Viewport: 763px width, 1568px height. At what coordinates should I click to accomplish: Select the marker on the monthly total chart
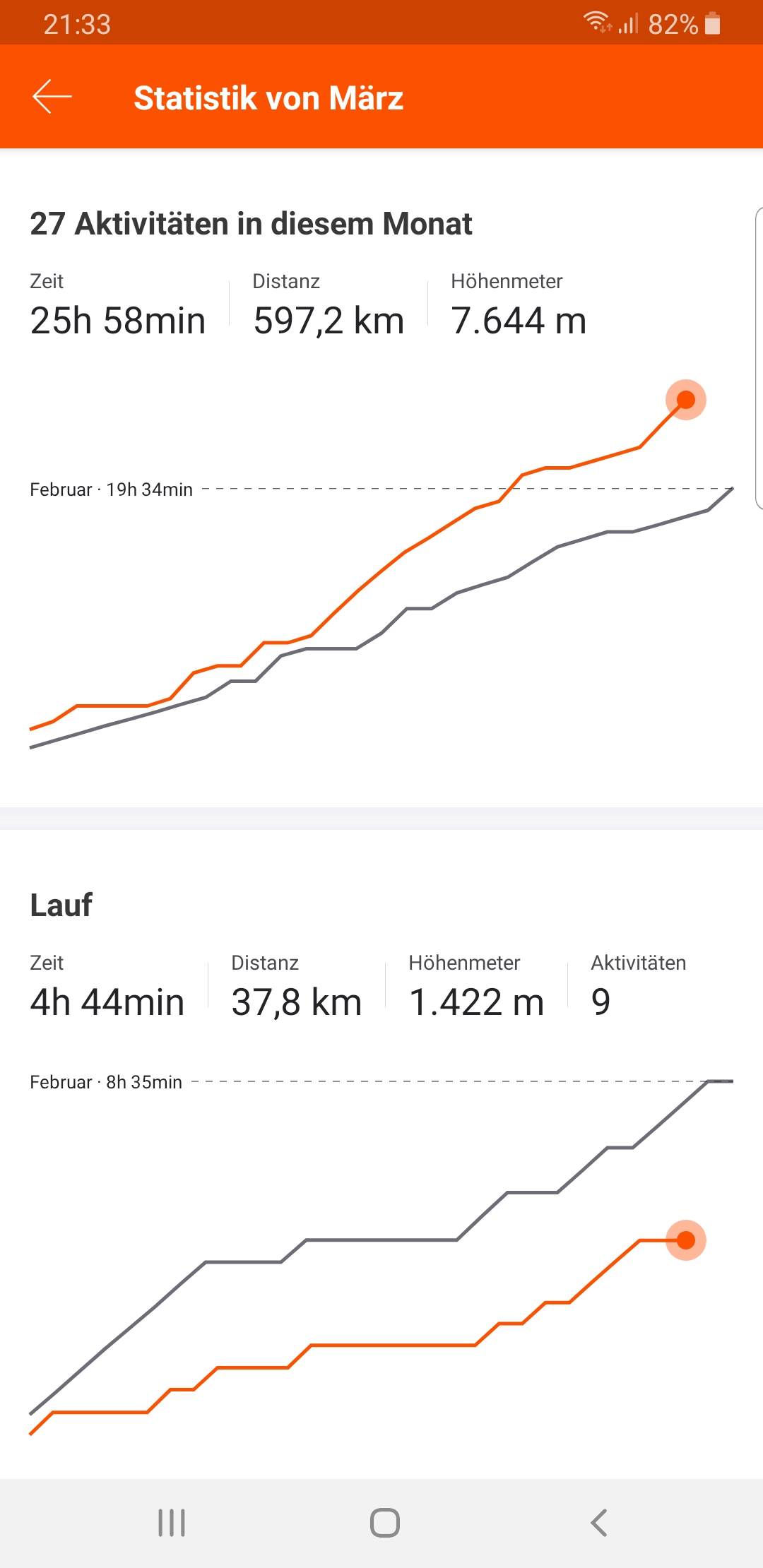pyautogui.click(x=686, y=400)
